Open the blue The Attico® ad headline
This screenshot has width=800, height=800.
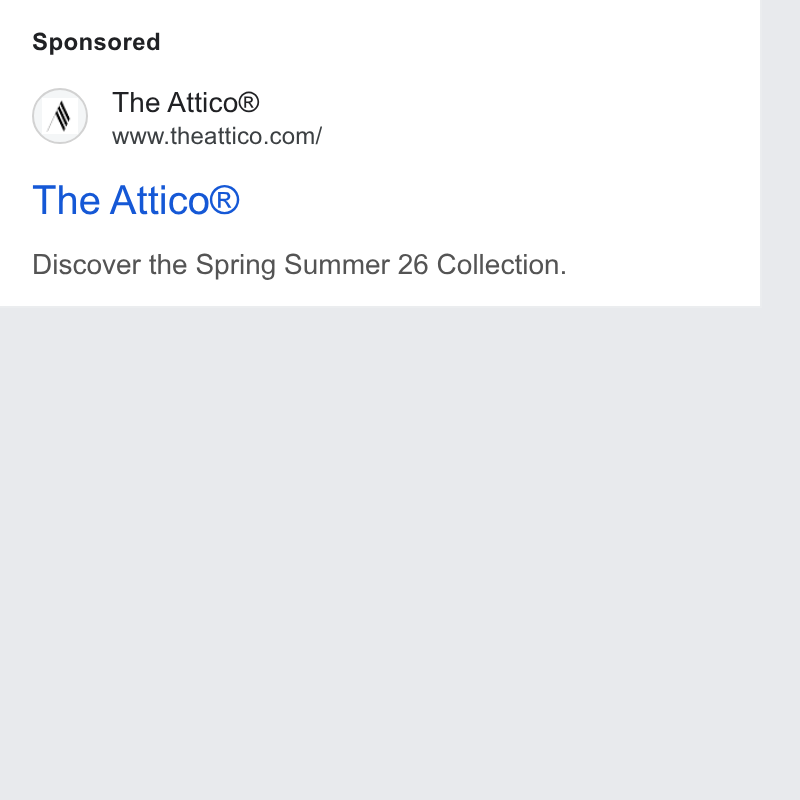(x=136, y=200)
